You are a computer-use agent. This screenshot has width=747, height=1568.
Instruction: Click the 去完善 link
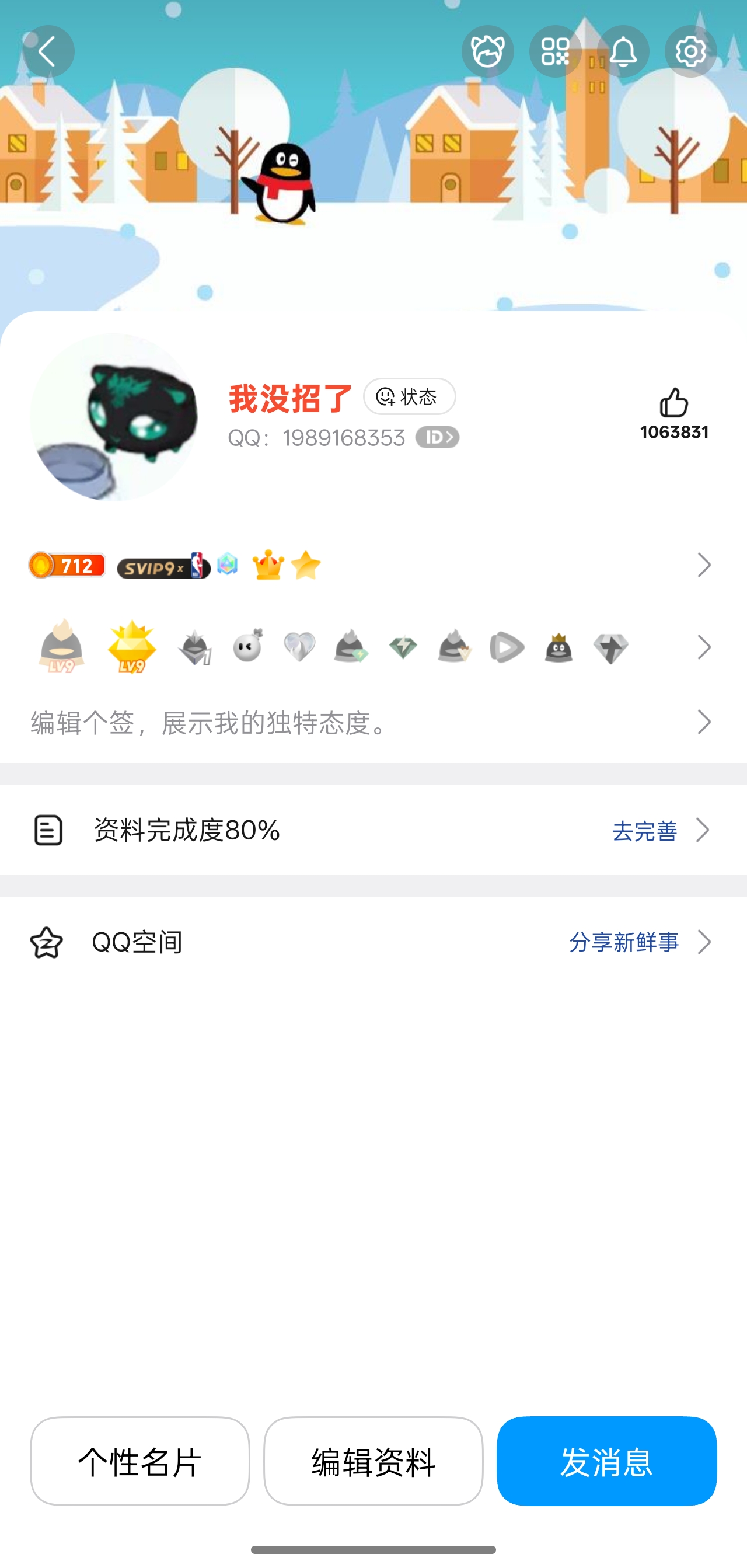pos(644,832)
